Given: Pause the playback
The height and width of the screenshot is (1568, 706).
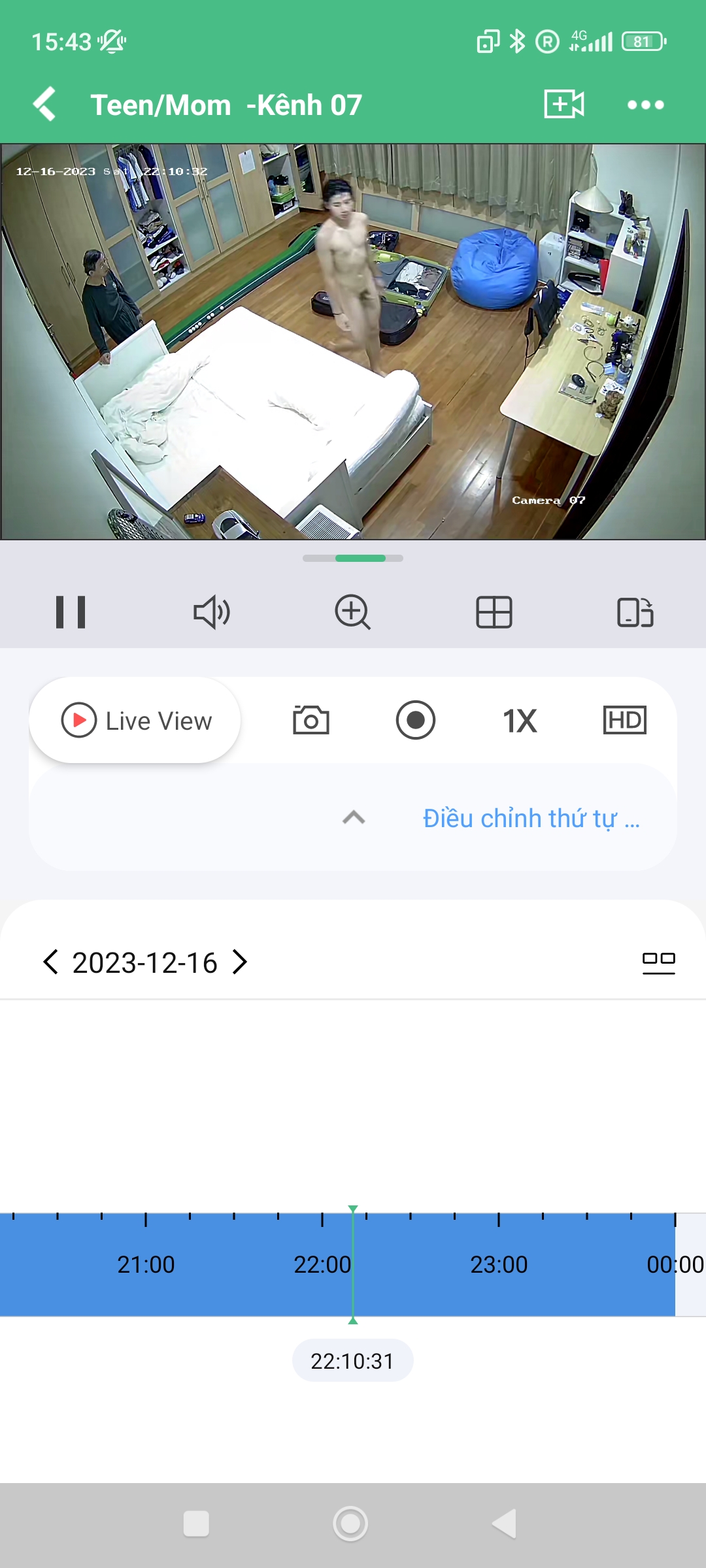Looking at the screenshot, I should pyautogui.click(x=71, y=612).
